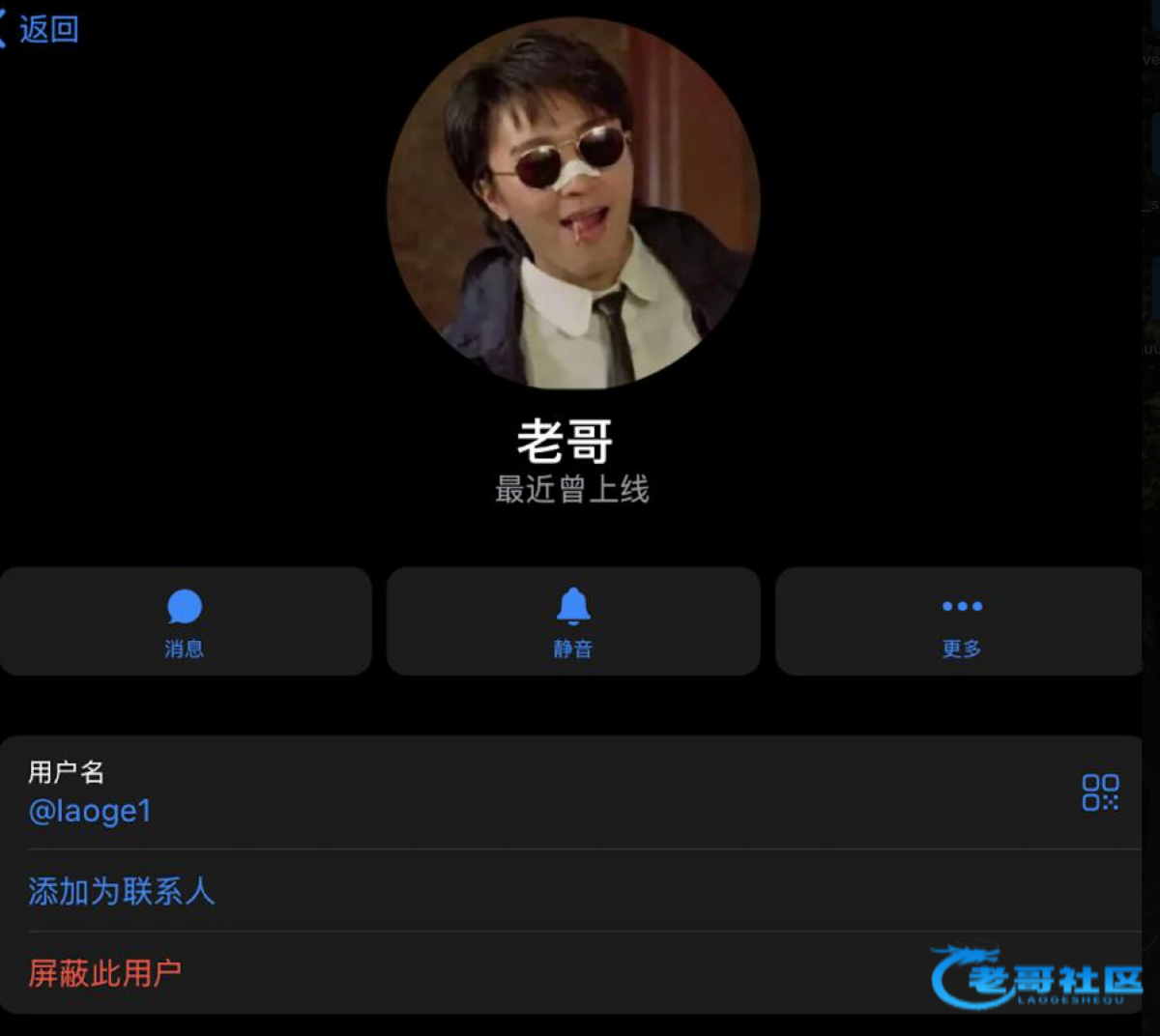Viewport: 1160px width, 1036px height.
Task: View the profile photo of 老哥
Action: 573,203
